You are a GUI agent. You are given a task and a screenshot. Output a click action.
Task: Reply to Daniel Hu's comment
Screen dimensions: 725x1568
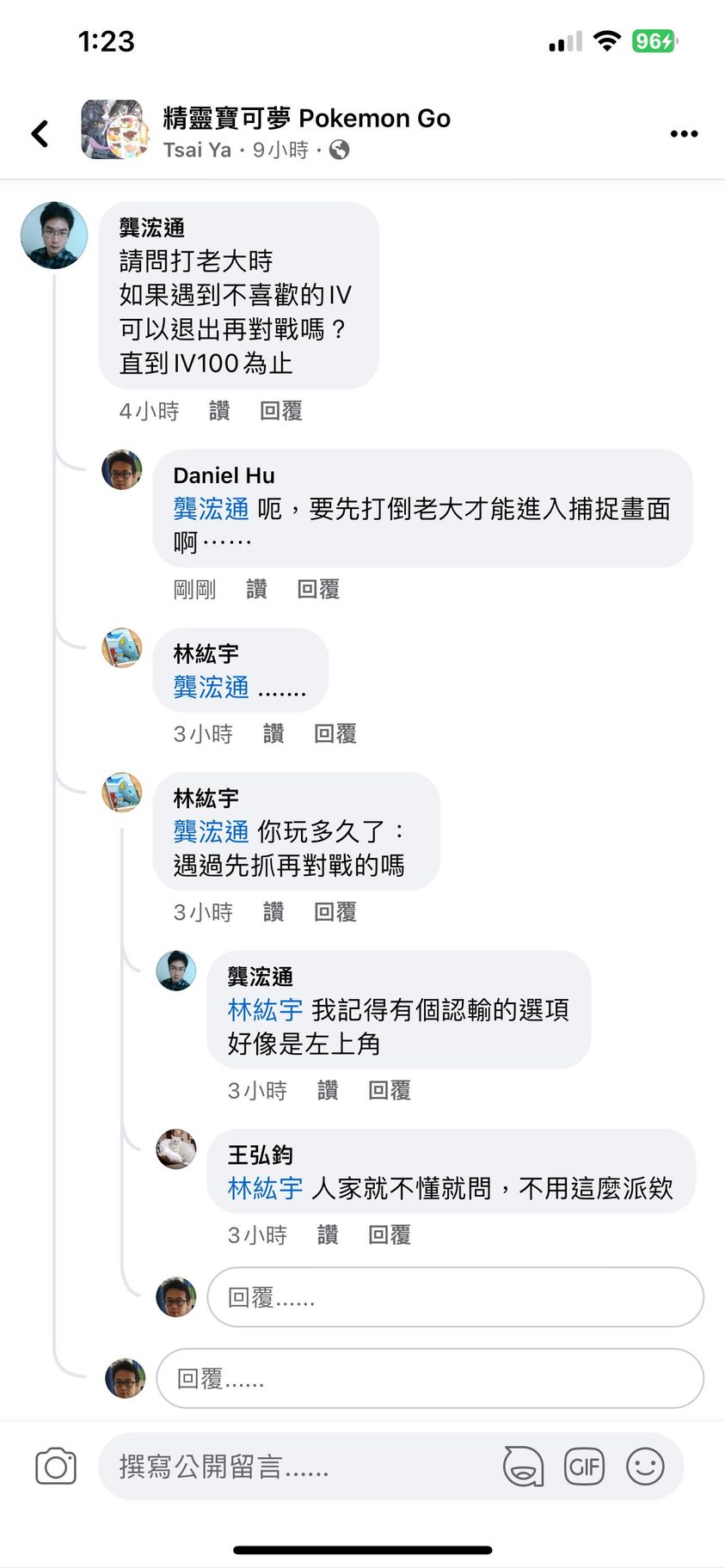(318, 589)
